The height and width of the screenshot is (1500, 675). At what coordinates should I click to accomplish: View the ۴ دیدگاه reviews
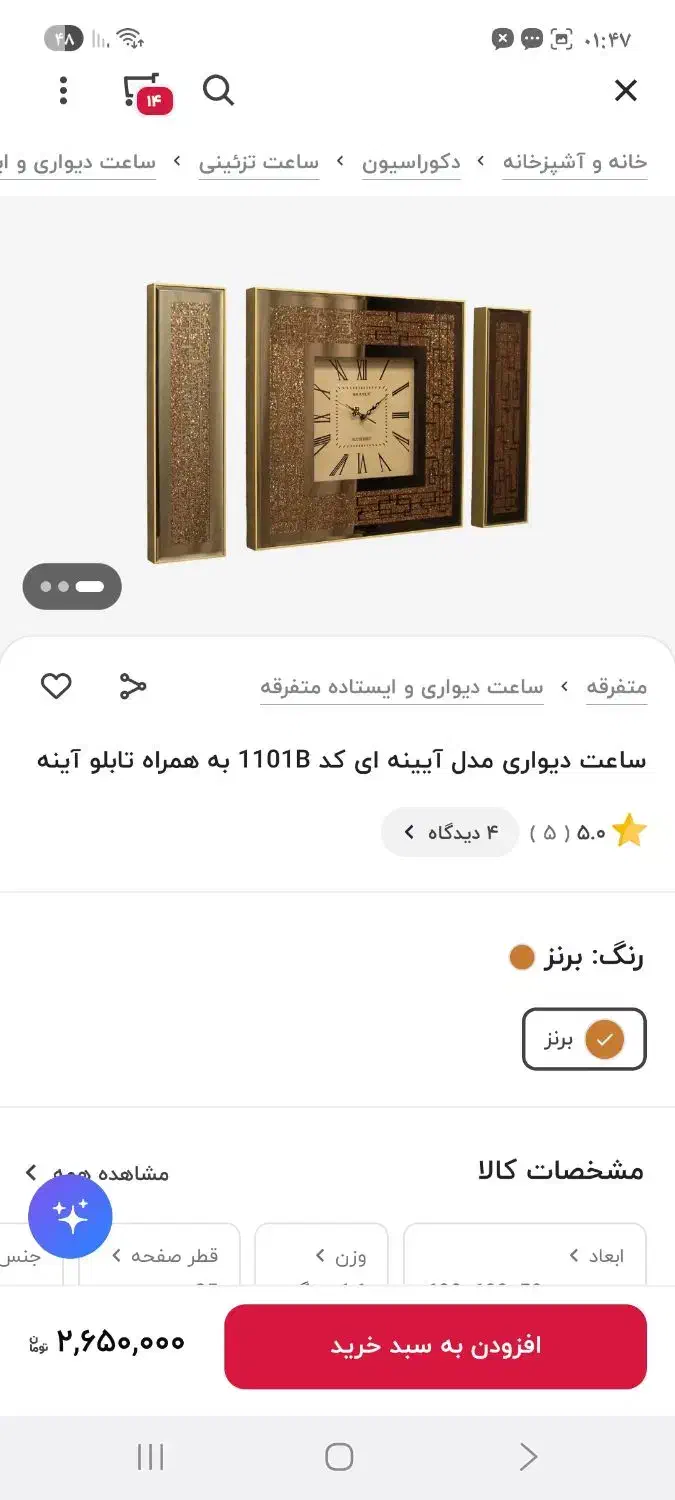click(450, 832)
